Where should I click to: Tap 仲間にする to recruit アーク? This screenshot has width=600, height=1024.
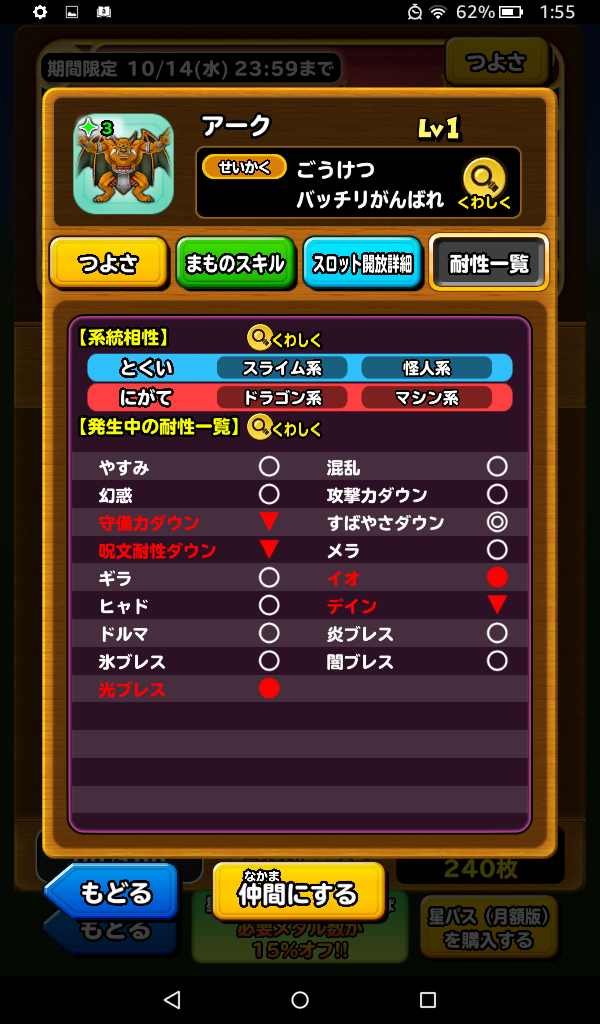(298, 891)
